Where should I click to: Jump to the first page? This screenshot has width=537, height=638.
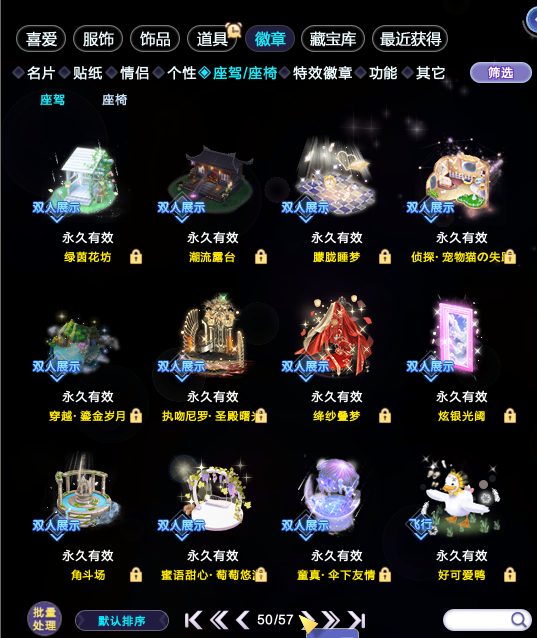coord(193,620)
